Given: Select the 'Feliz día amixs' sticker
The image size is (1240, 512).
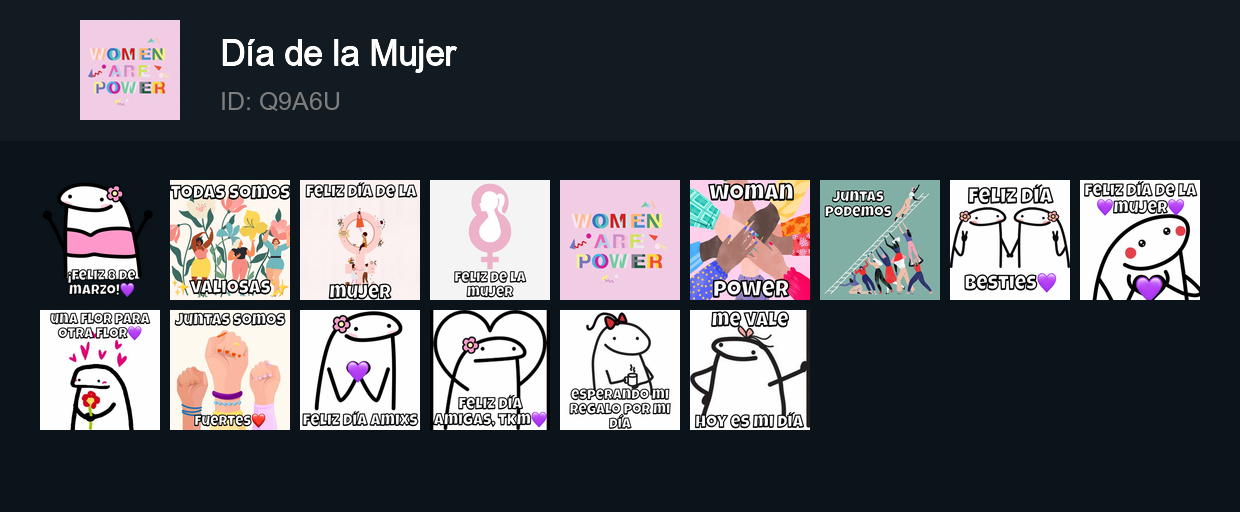Looking at the screenshot, I should pyautogui.click(x=360, y=370).
